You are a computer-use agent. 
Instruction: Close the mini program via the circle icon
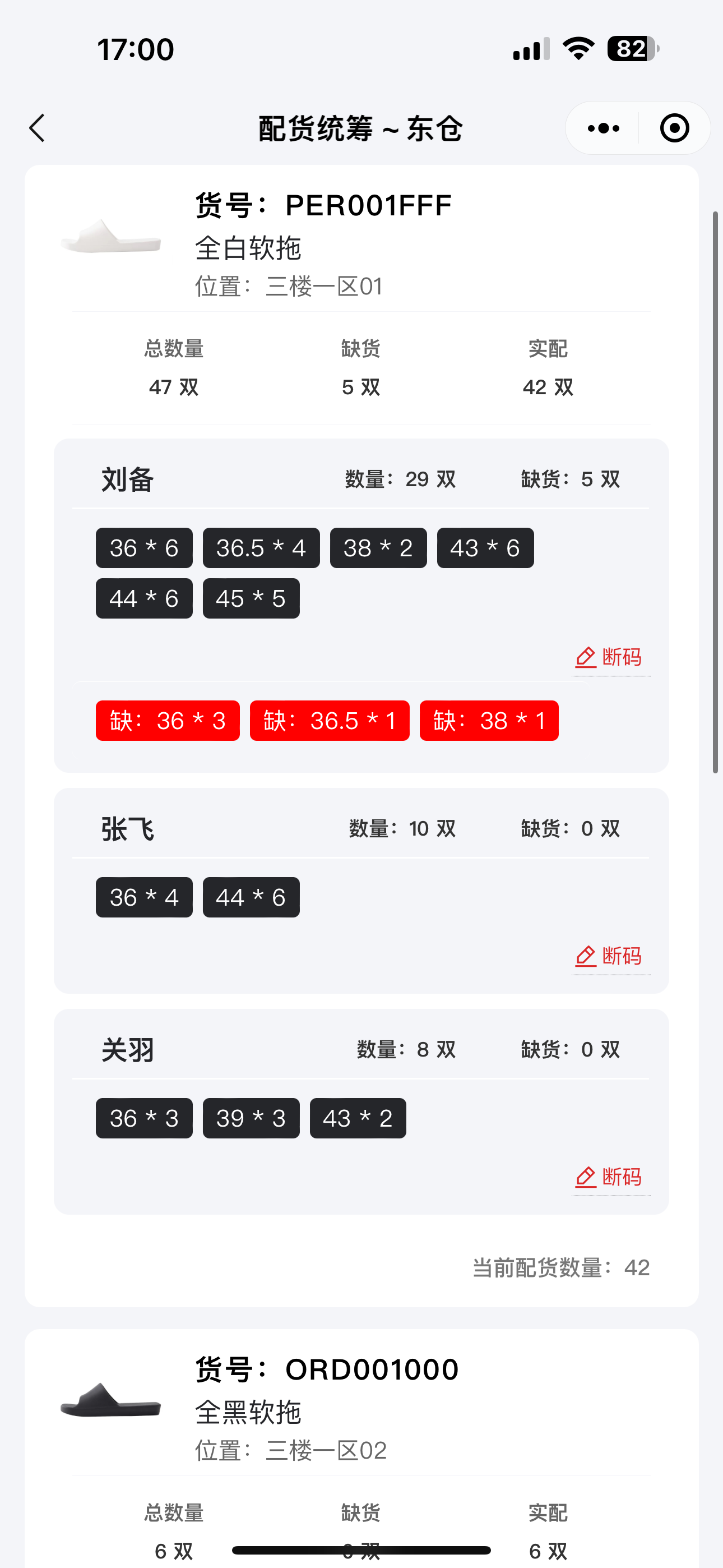click(x=674, y=128)
